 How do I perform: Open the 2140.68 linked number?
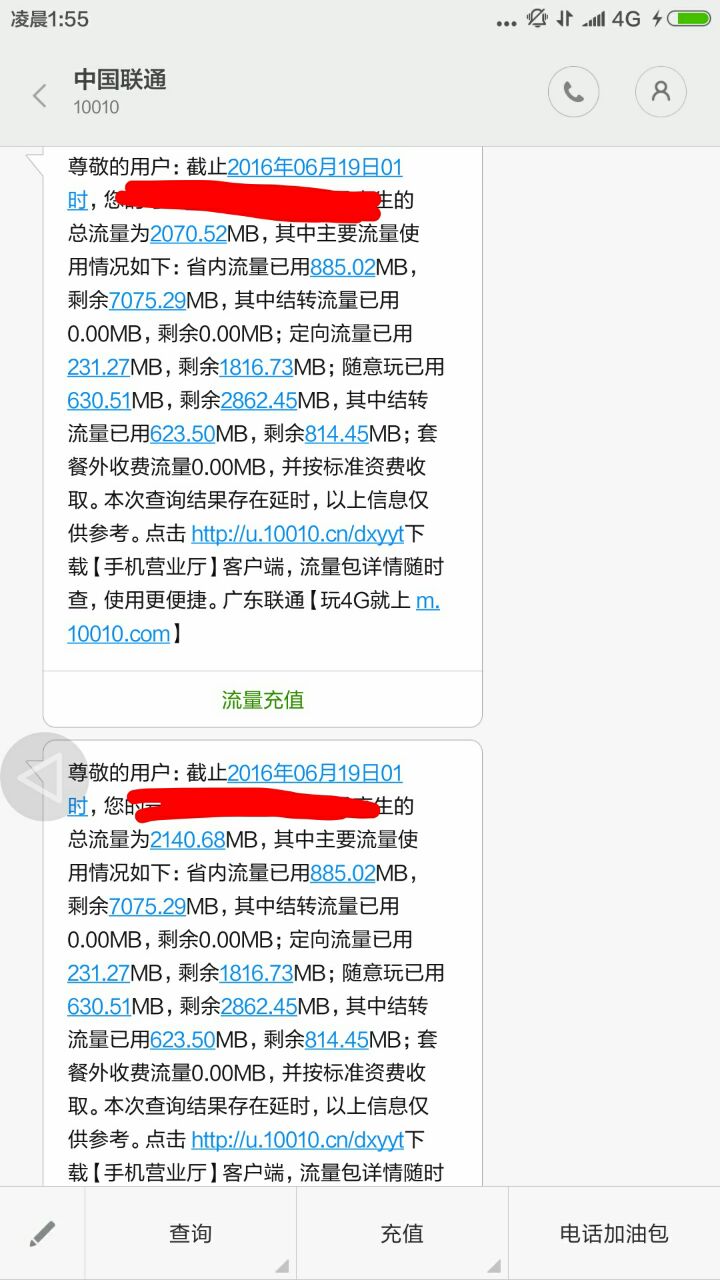point(188,840)
